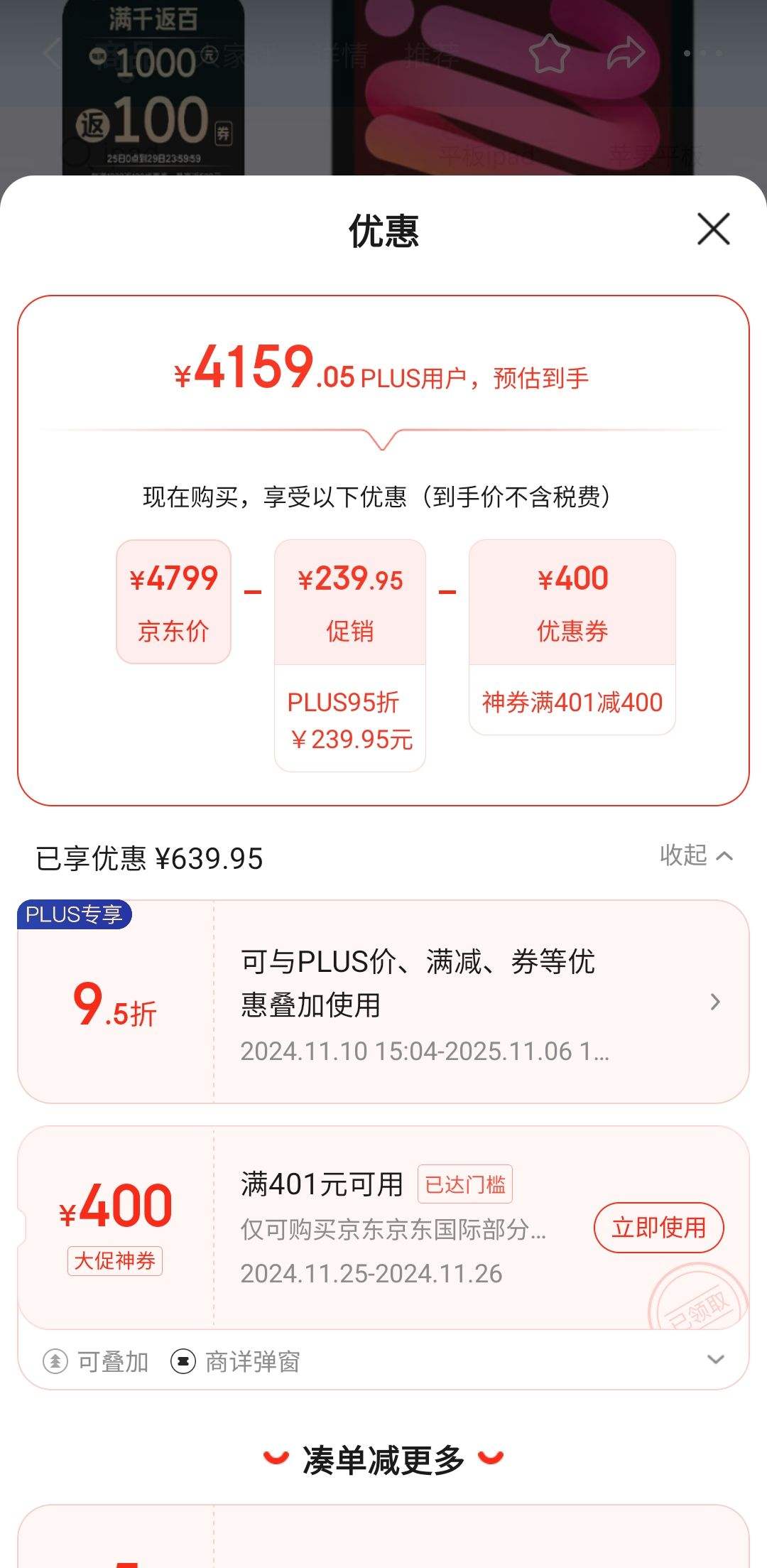
Task: Select the ¥4799 京东价 price card
Action: pyautogui.click(x=173, y=601)
